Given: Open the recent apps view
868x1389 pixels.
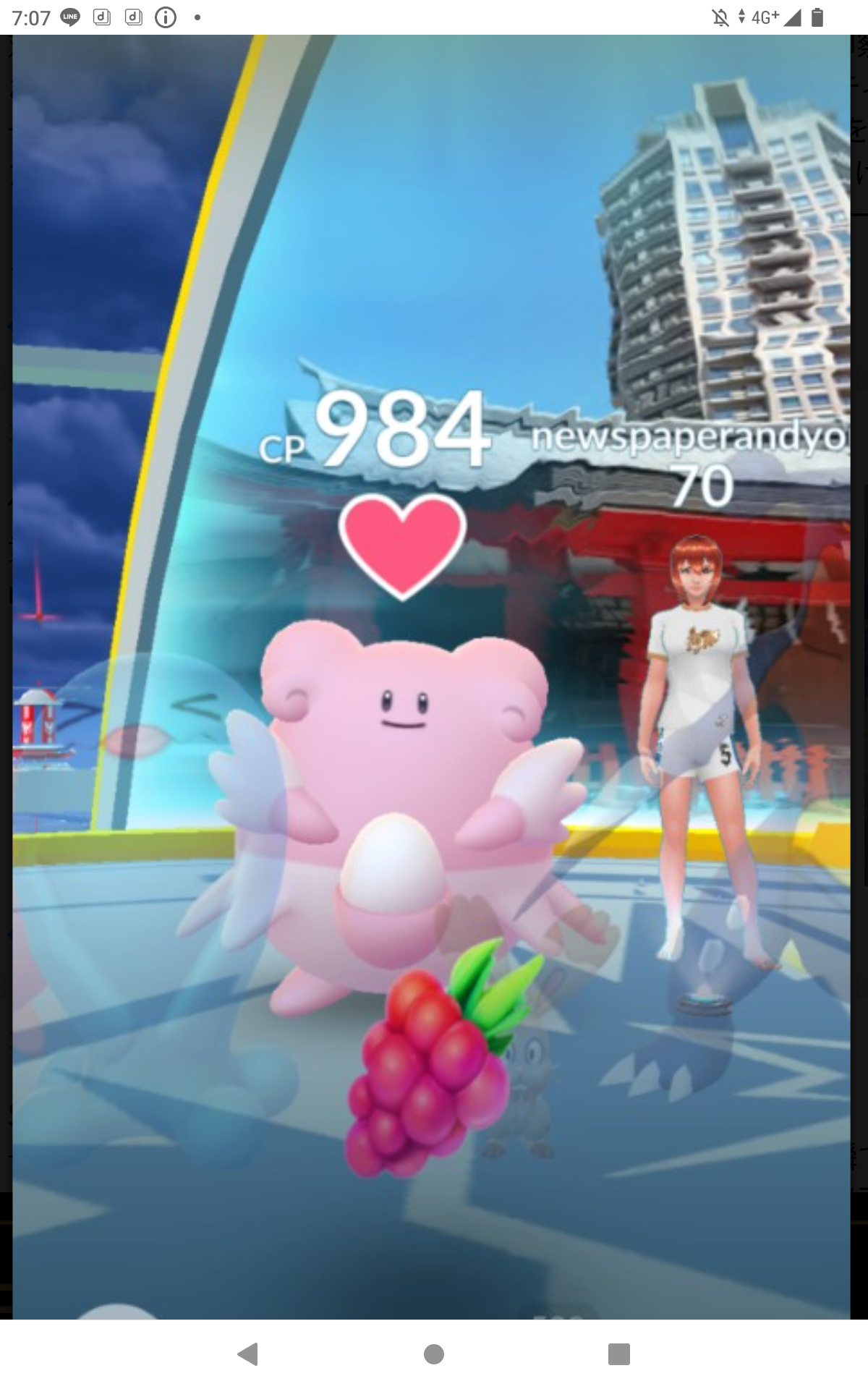Looking at the screenshot, I should [619, 1354].
